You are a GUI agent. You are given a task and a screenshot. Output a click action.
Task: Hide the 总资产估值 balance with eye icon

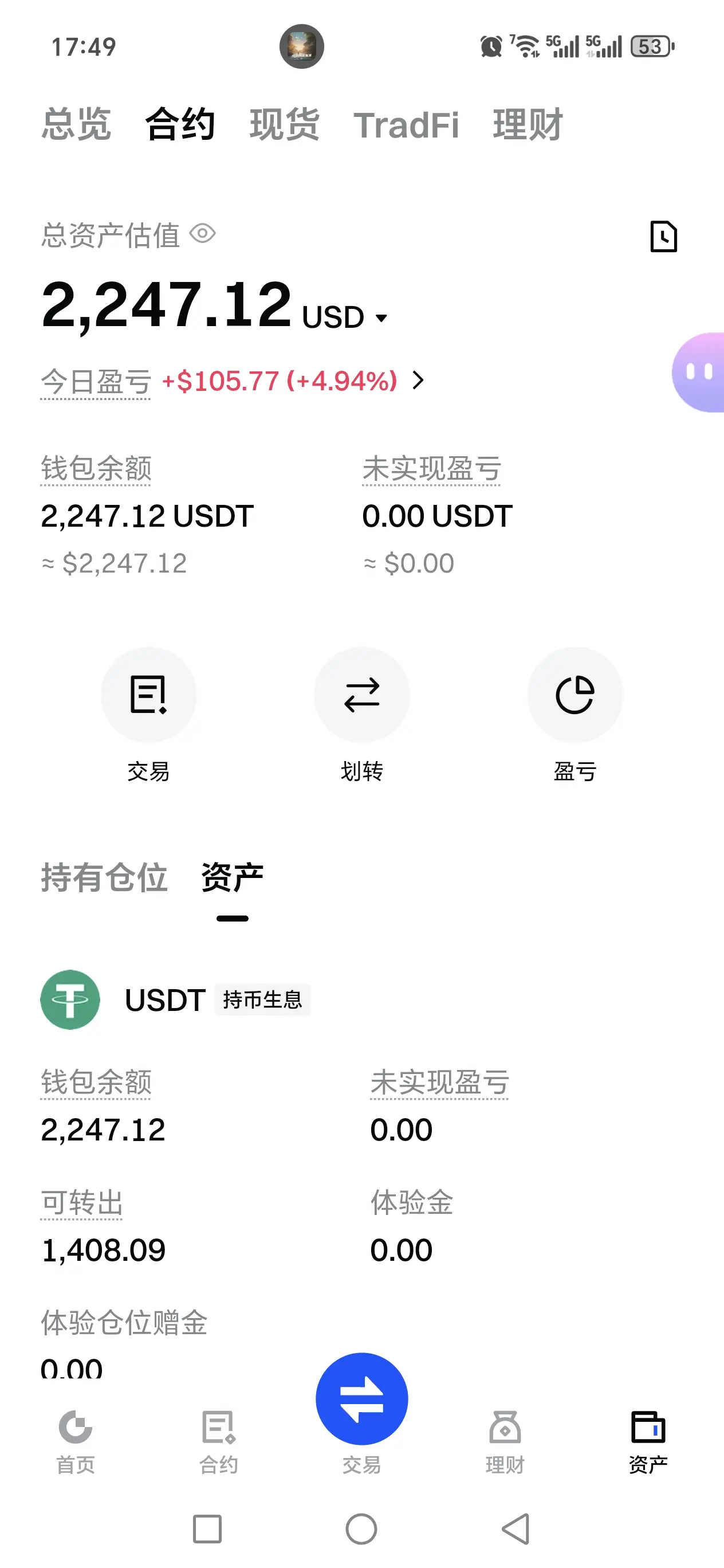(203, 234)
